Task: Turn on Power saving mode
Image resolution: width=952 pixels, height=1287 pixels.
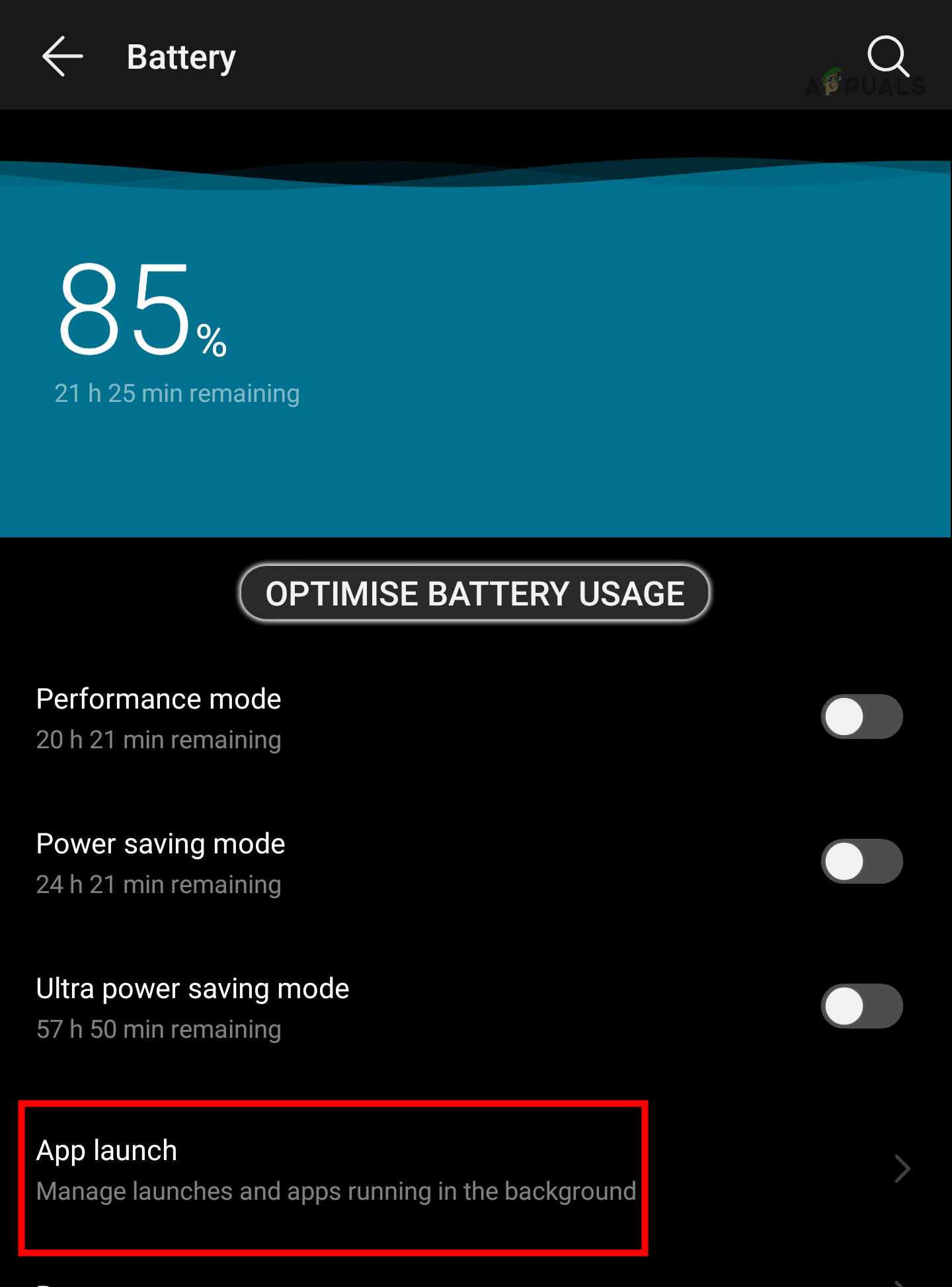Action: click(861, 861)
